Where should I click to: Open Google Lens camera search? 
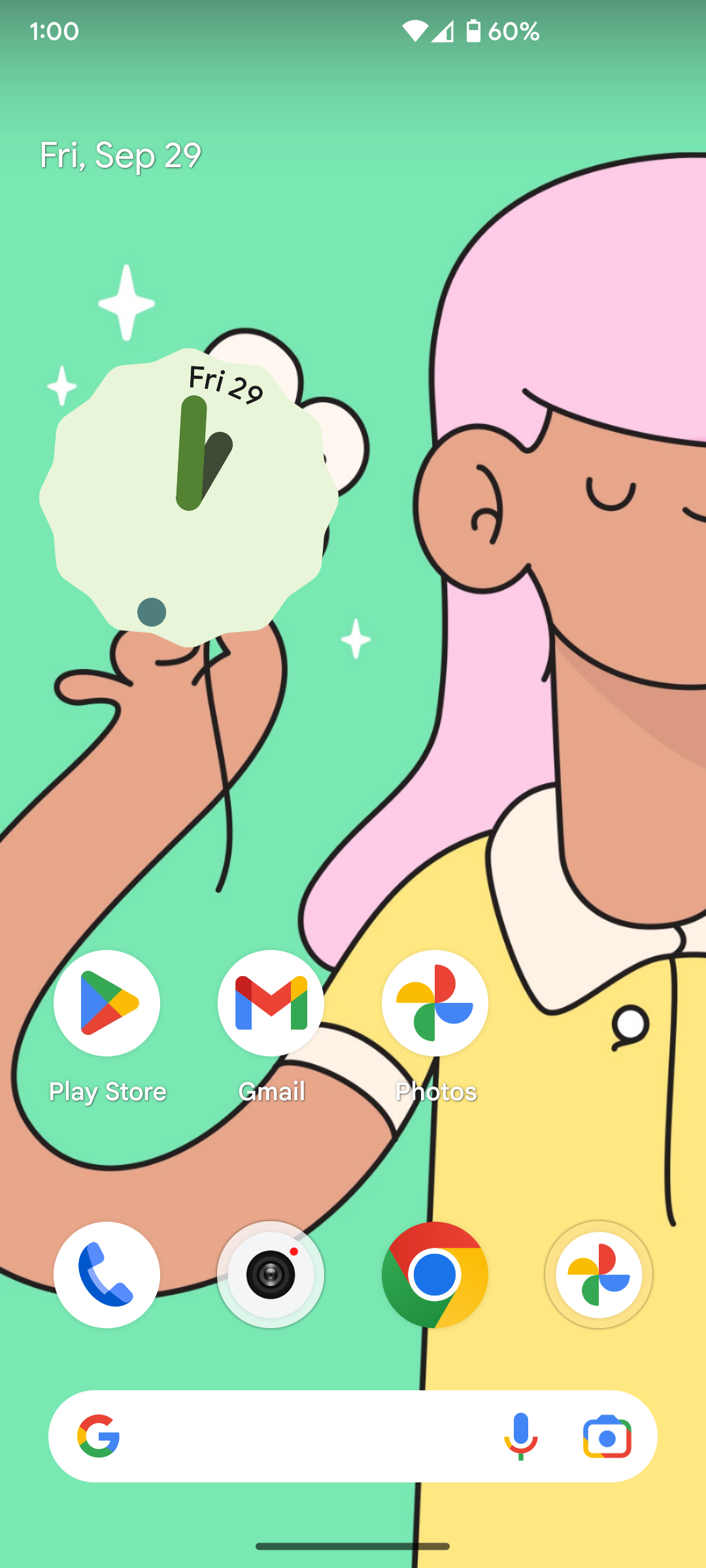[x=607, y=1437]
